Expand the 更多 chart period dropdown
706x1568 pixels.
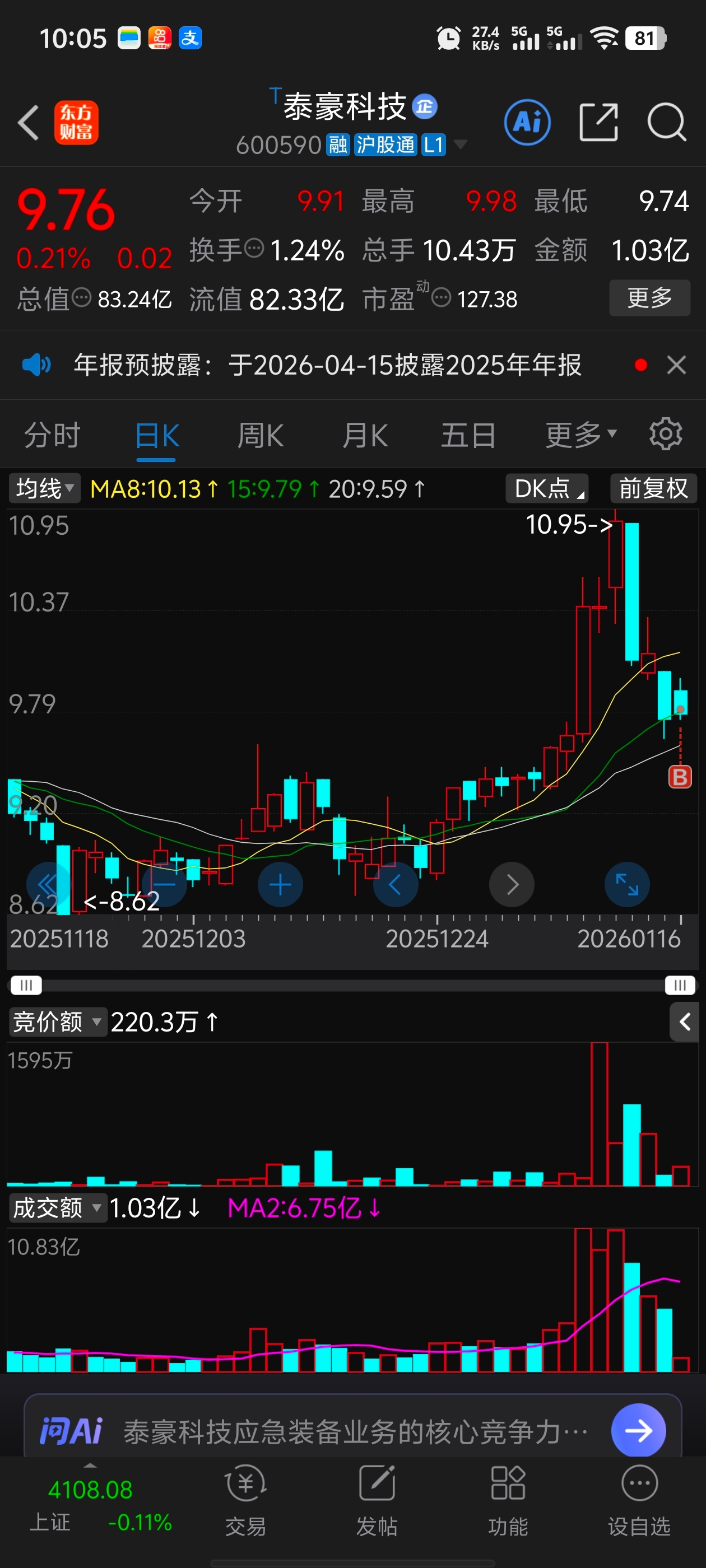581,435
